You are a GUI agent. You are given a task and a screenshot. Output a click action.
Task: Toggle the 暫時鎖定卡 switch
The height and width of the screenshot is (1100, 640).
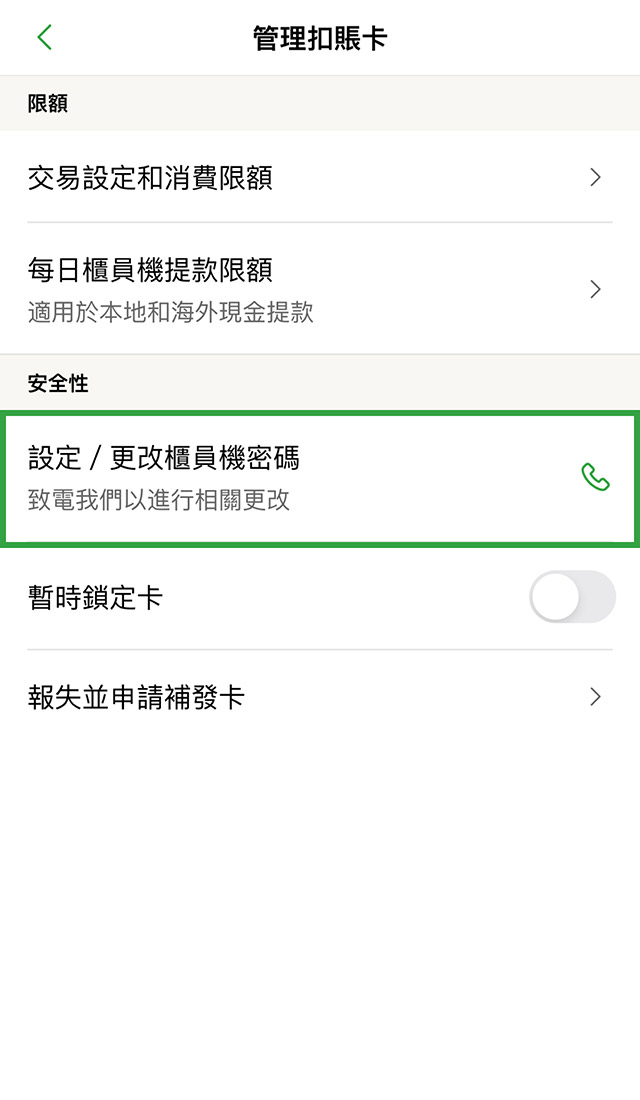pos(571,597)
